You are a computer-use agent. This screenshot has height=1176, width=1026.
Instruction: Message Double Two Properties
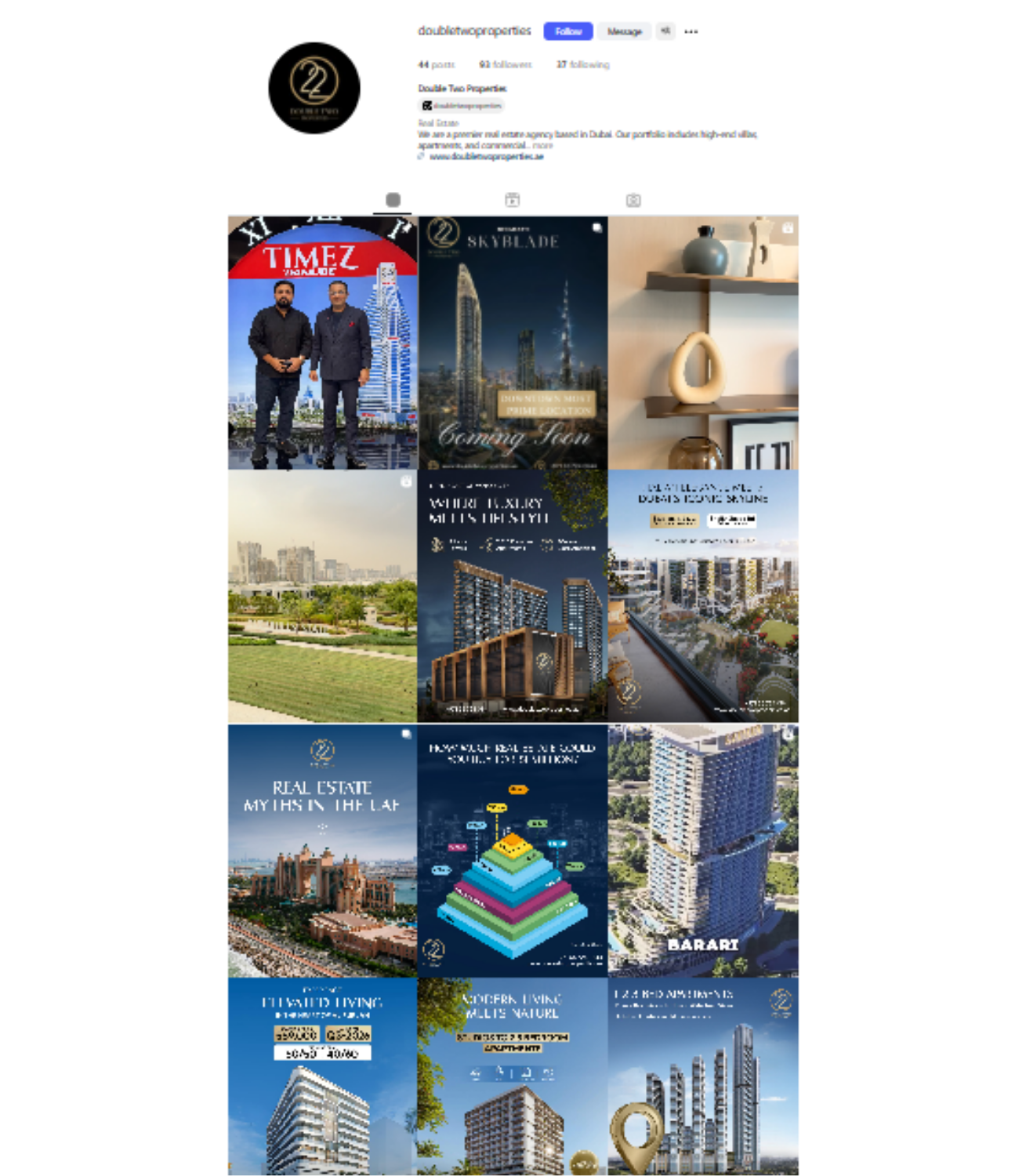pos(624,31)
